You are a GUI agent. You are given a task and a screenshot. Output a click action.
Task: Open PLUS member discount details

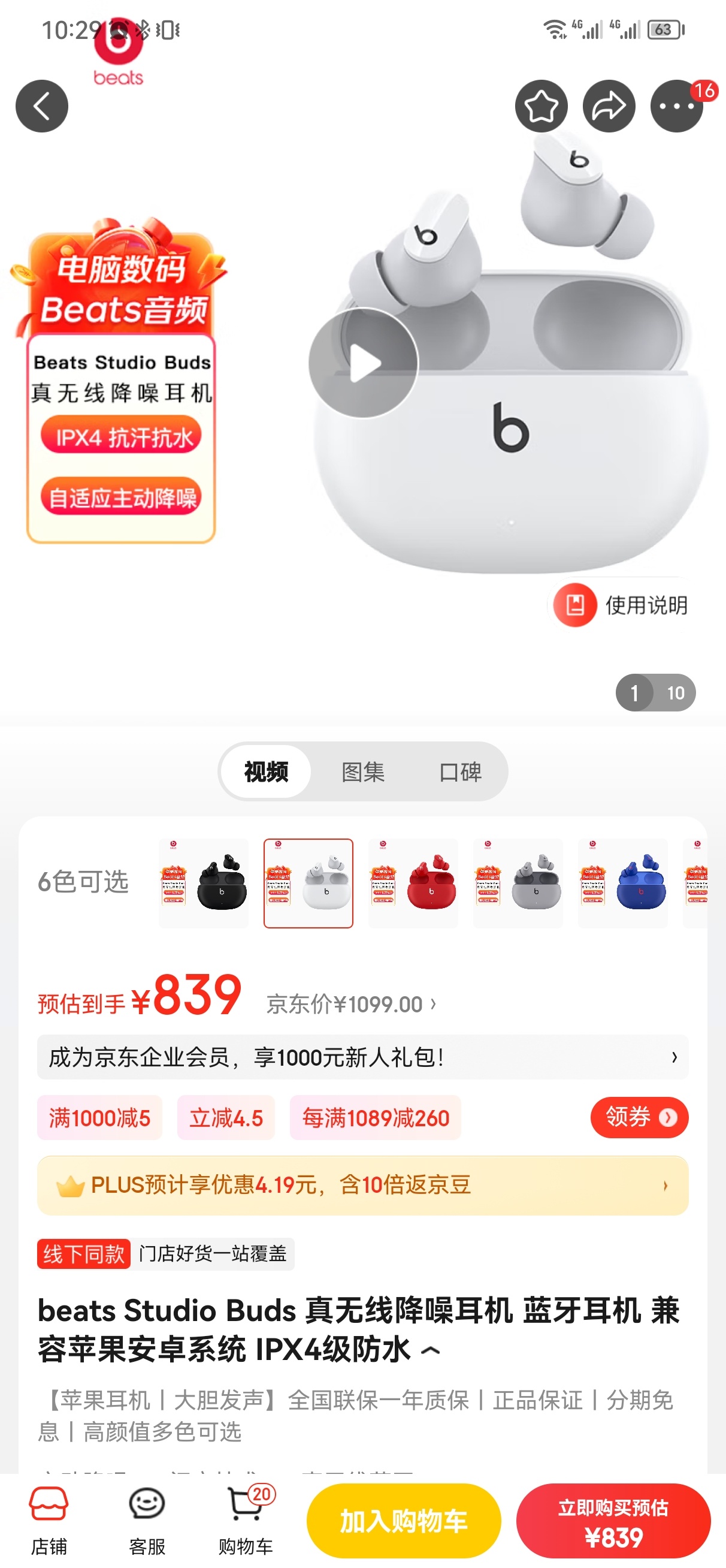pos(362,1185)
